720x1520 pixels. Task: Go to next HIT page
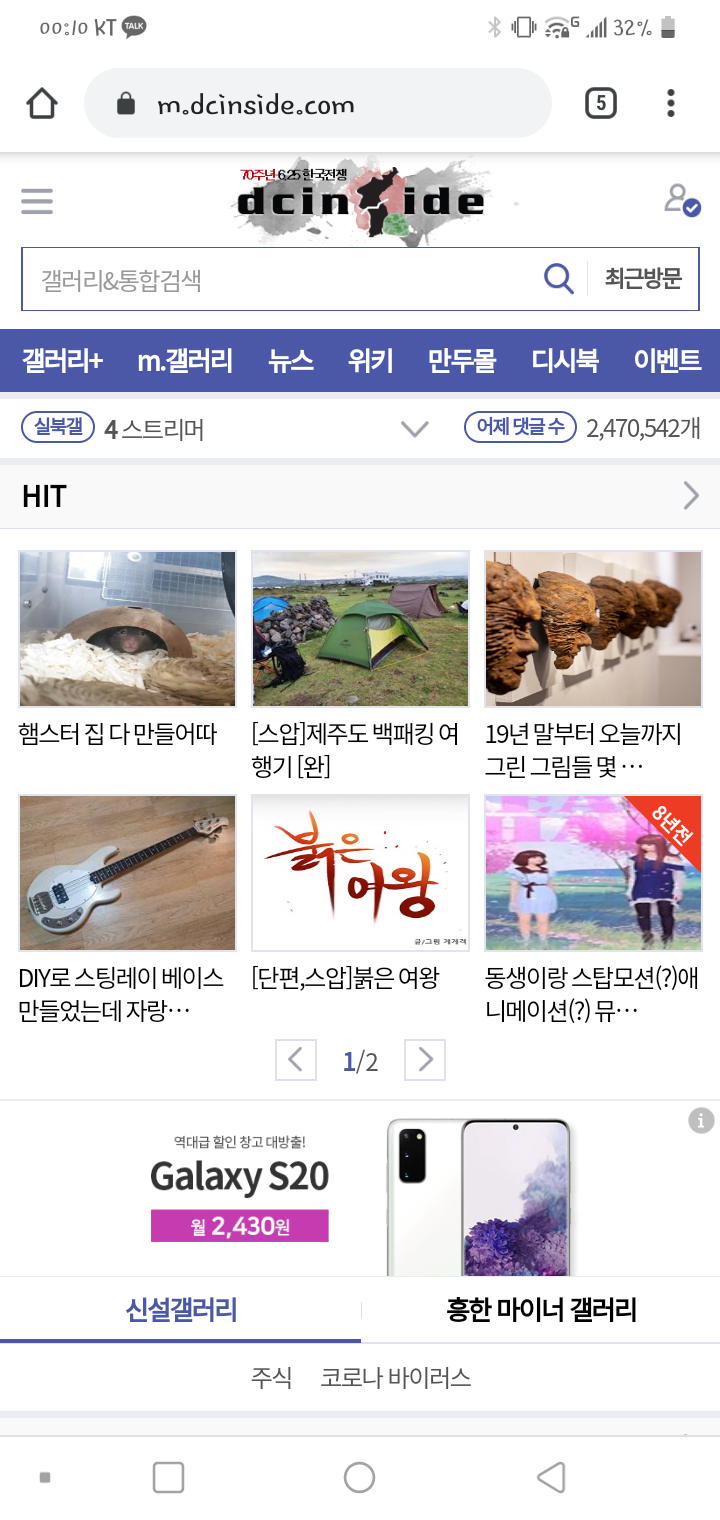point(425,1060)
